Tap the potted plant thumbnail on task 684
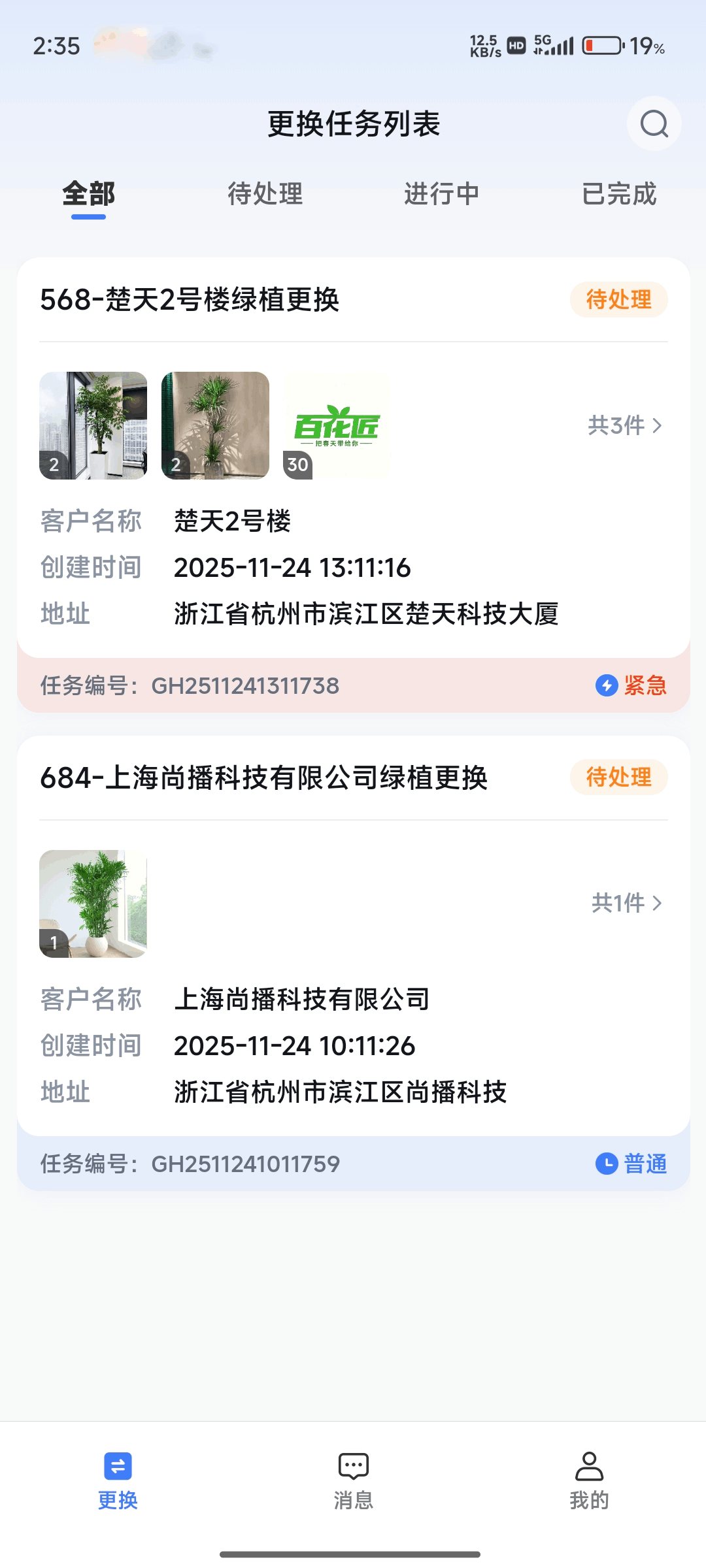This screenshot has width=706, height=1568. 93,904
